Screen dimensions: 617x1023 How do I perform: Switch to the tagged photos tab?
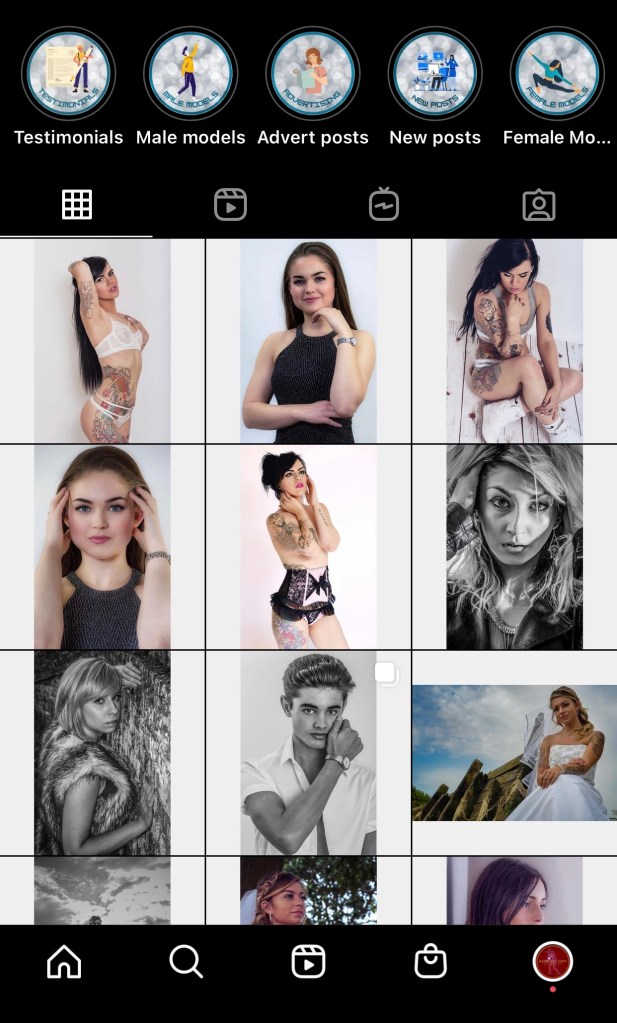pos(538,205)
